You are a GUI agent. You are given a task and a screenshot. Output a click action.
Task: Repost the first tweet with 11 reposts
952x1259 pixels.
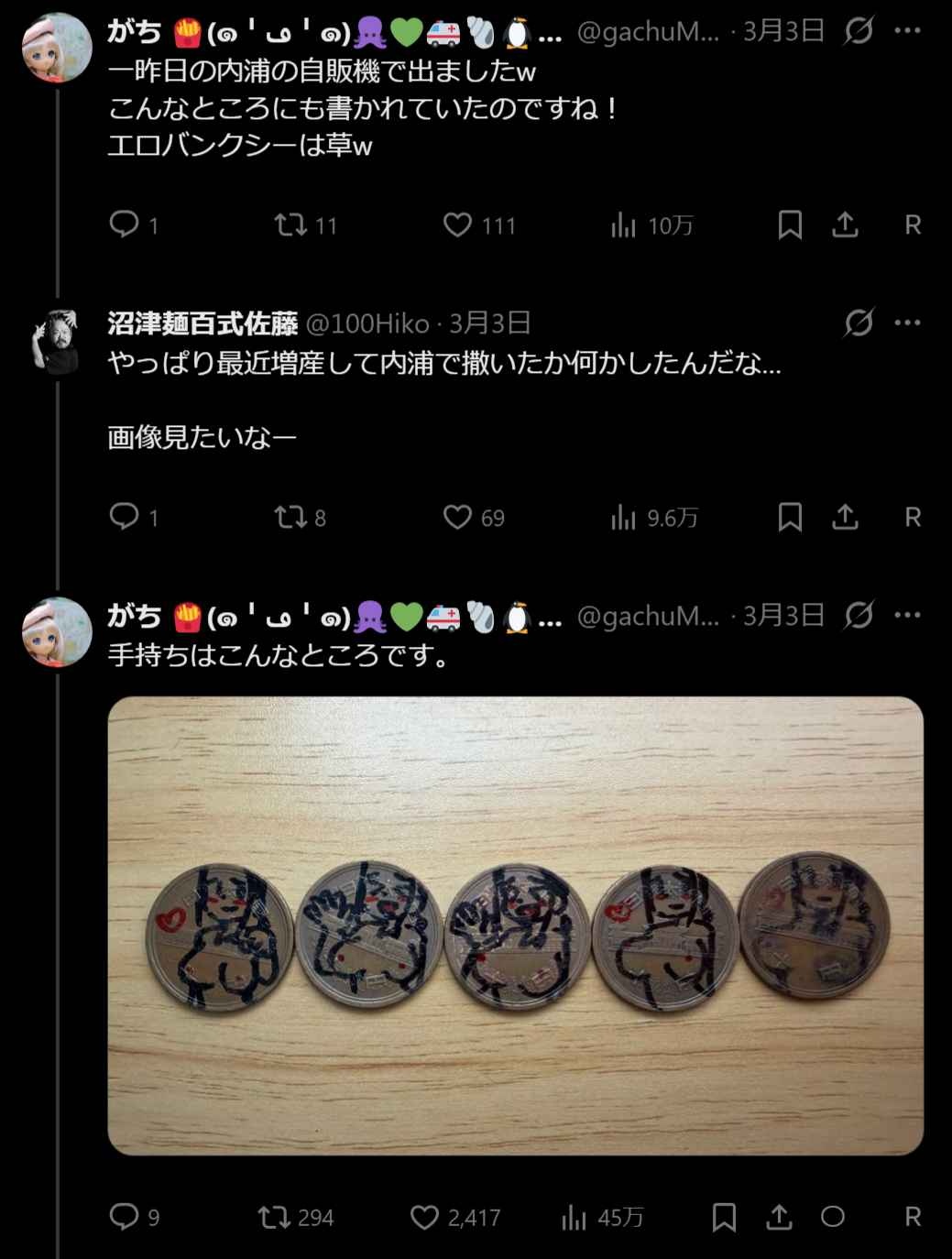click(x=290, y=225)
